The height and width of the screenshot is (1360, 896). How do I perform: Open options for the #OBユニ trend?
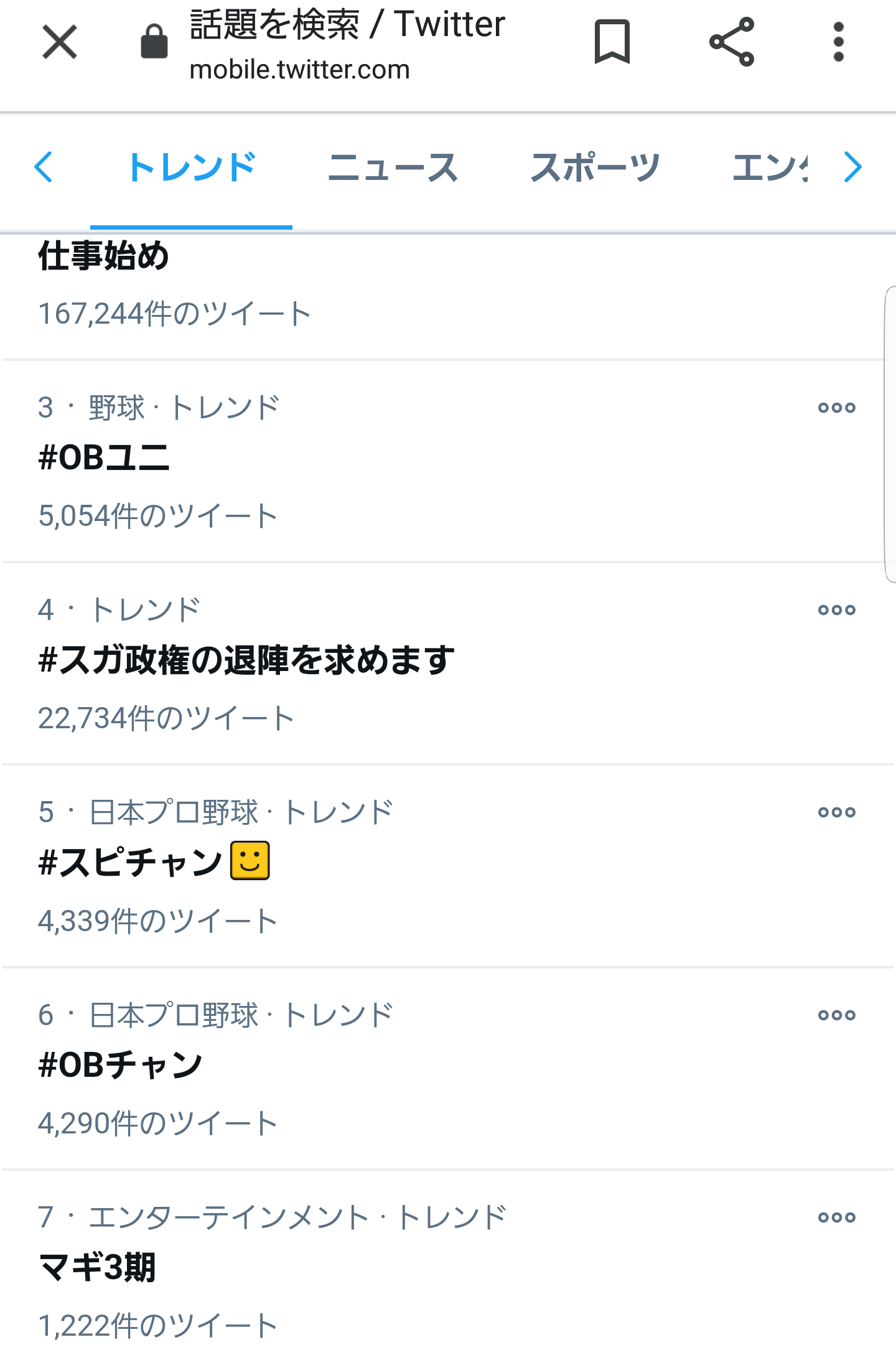[x=837, y=407]
